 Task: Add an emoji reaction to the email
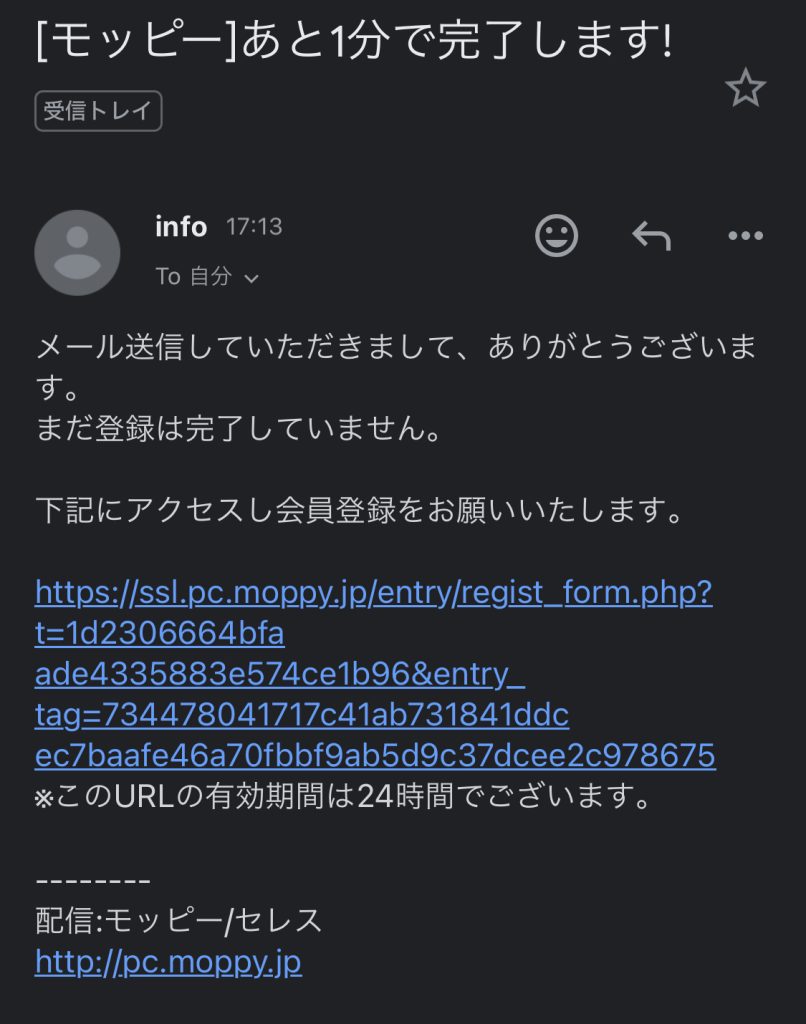(557, 236)
